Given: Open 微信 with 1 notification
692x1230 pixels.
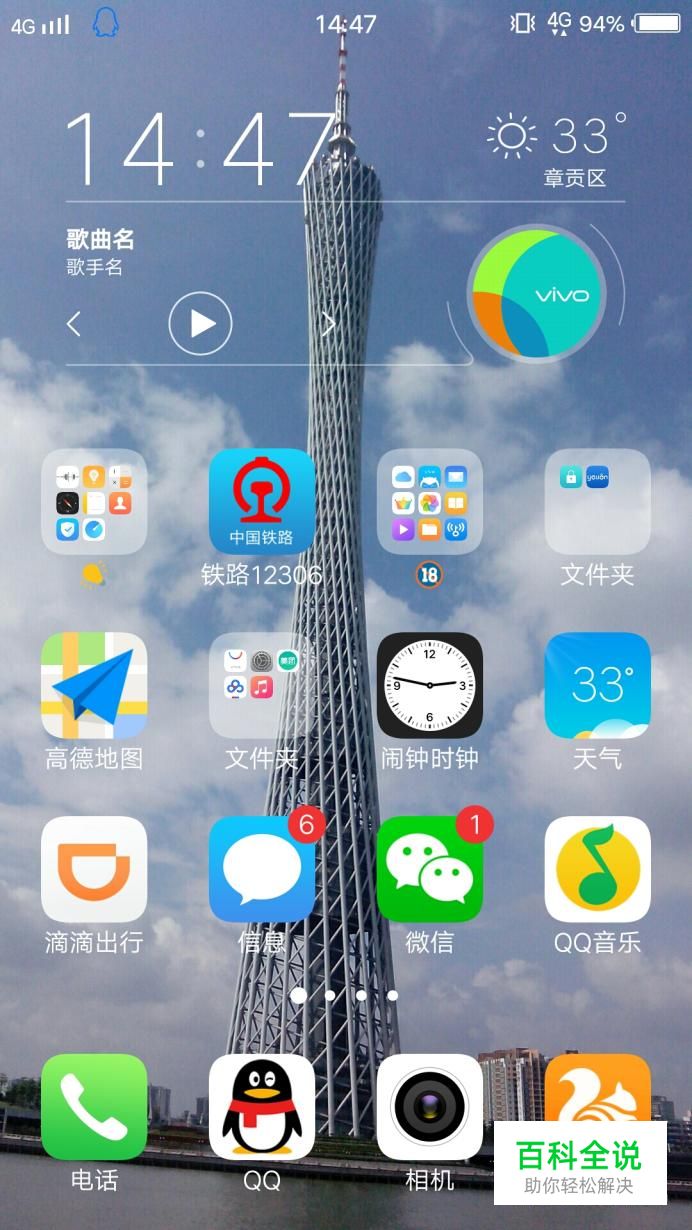Looking at the screenshot, I should pyautogui.click(x=429, y=870).
